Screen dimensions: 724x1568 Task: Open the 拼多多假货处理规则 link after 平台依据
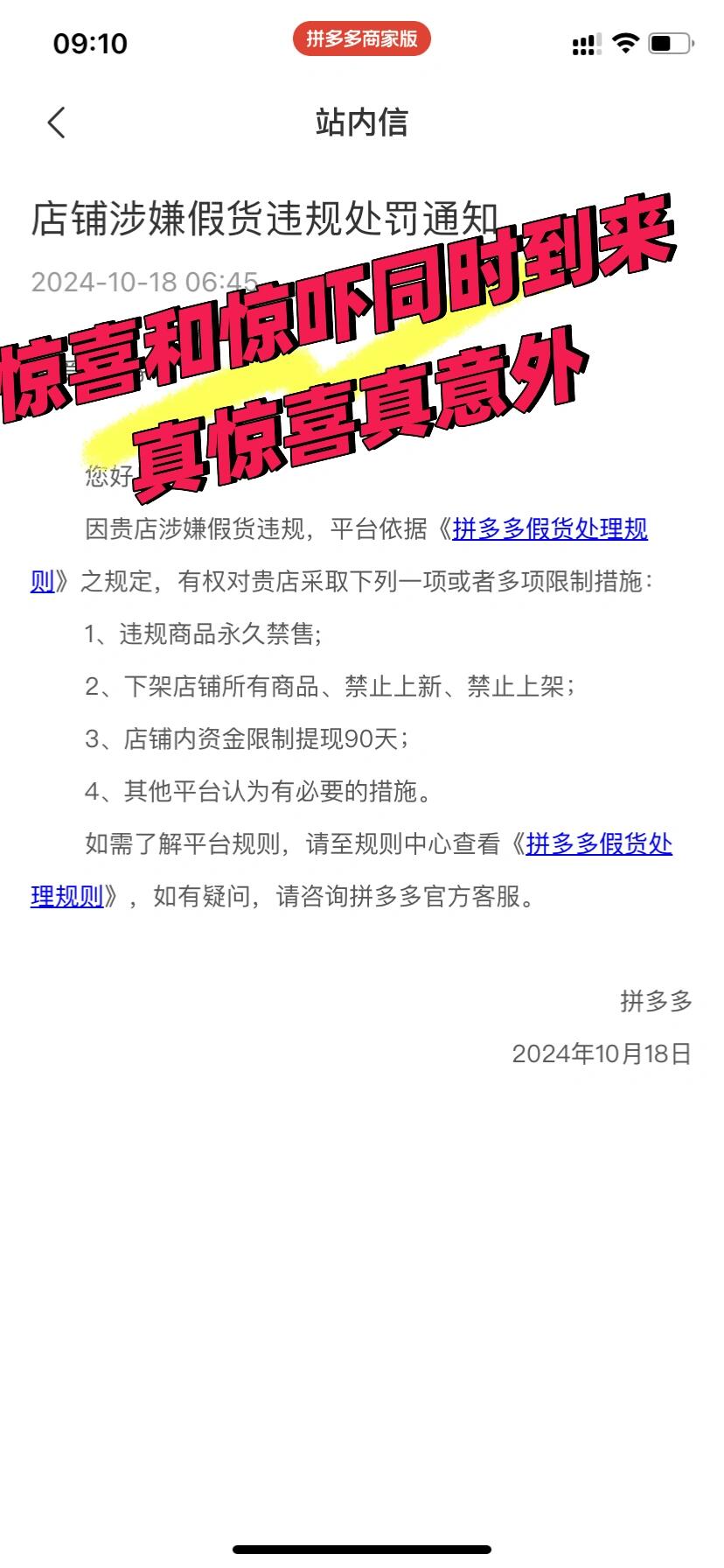pos(549,529)
